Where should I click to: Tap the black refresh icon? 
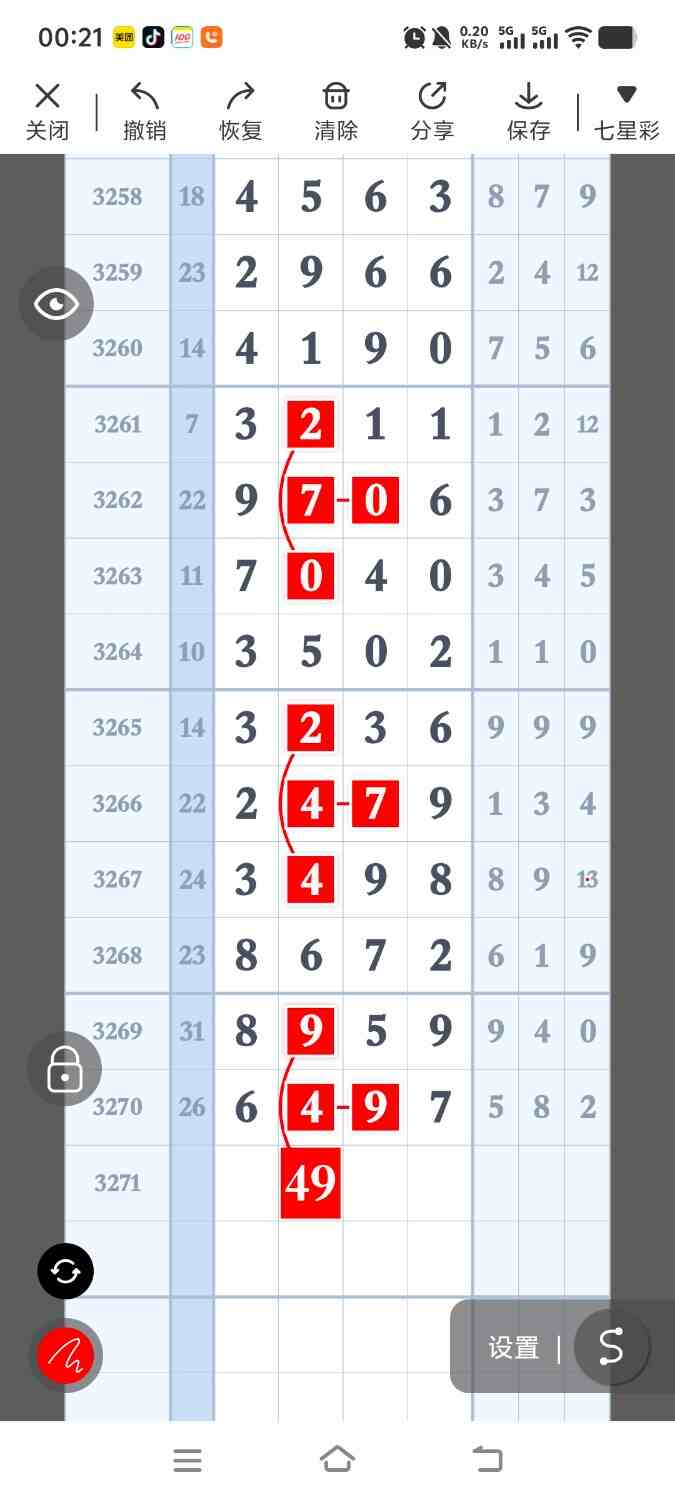(x=65, y=1272)
